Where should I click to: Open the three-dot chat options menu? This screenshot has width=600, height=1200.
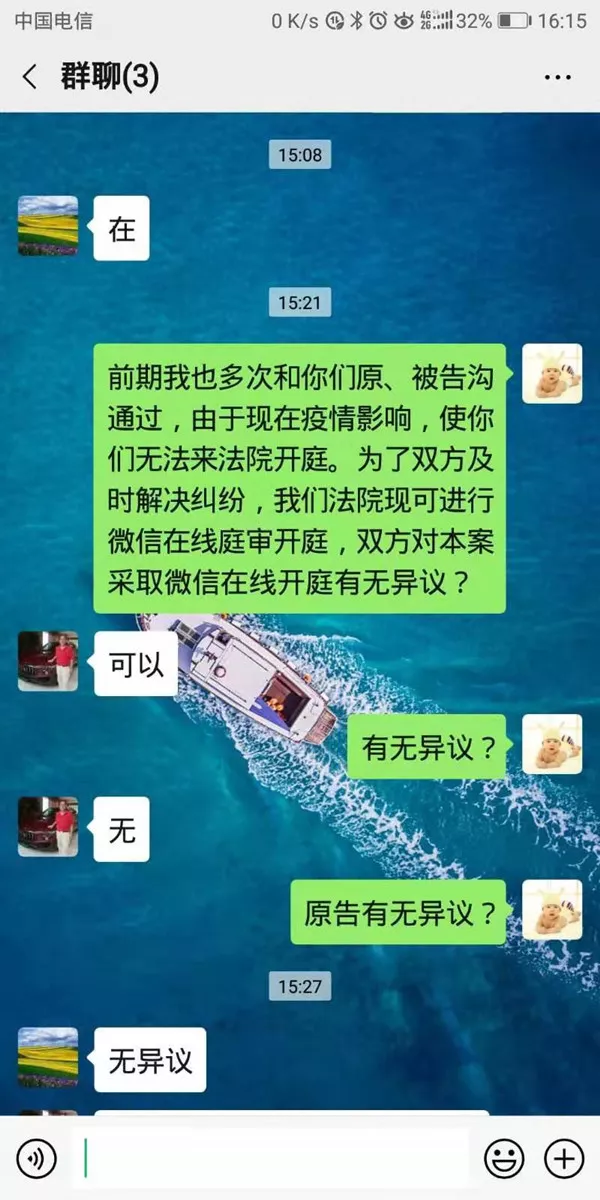tap(557, 77)
